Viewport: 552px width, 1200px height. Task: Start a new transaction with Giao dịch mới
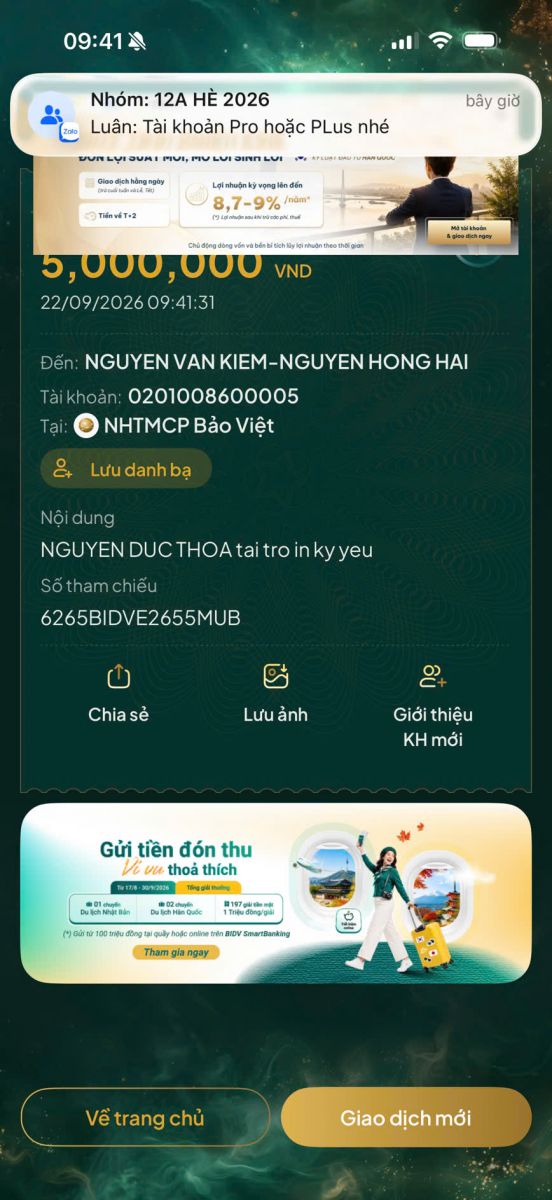(x=406, y=1117)
